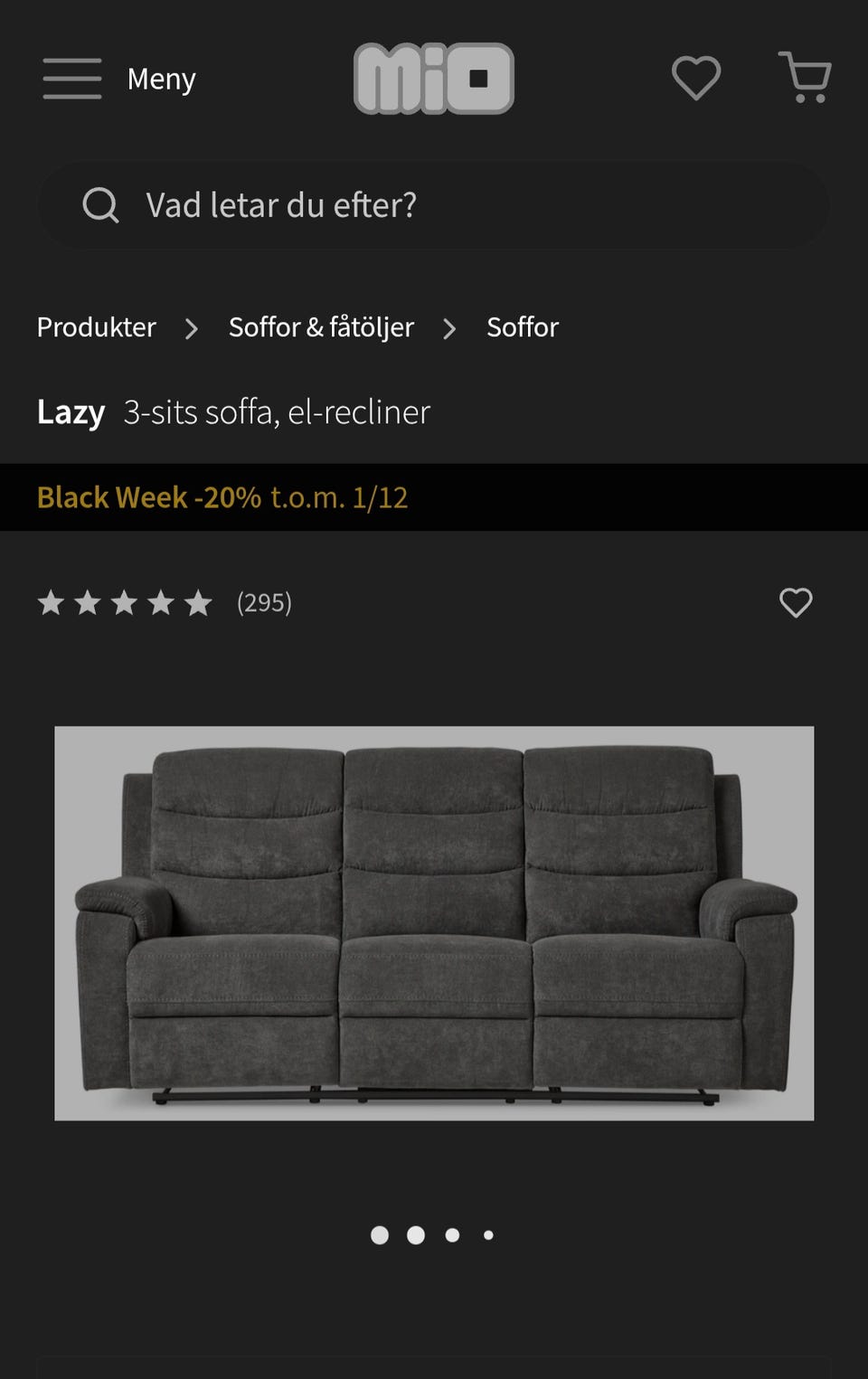View the 295 customer reviews

[263, 601]
